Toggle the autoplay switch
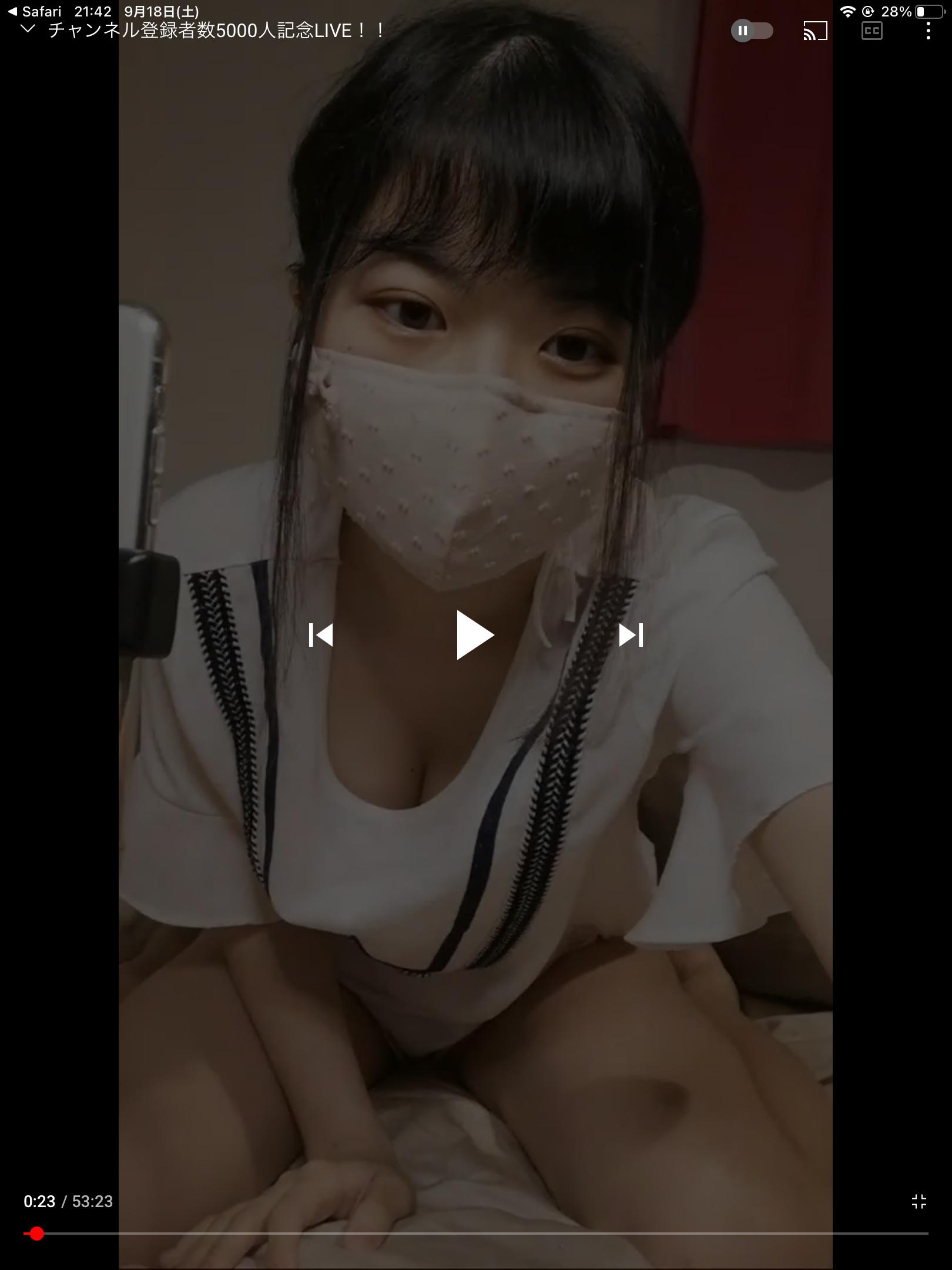The image size is (952, 1270). 752,31
